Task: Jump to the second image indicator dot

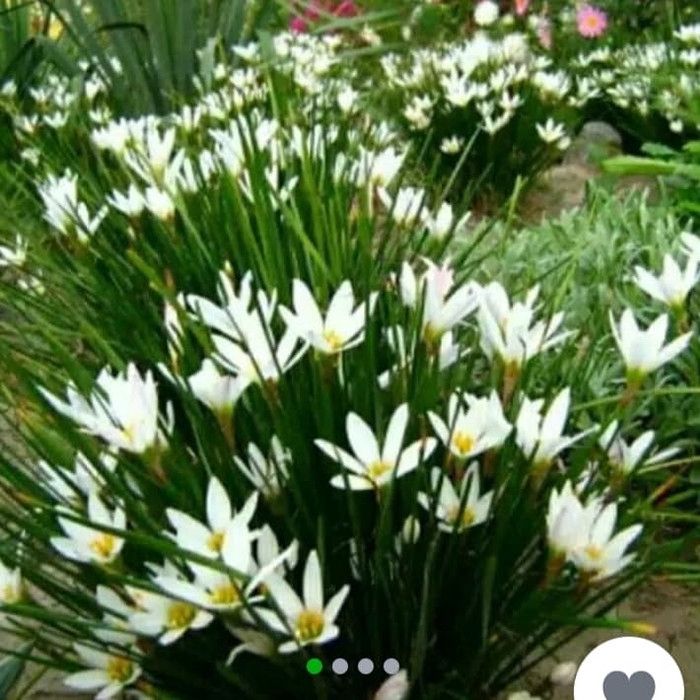Action: pos(340,666)
